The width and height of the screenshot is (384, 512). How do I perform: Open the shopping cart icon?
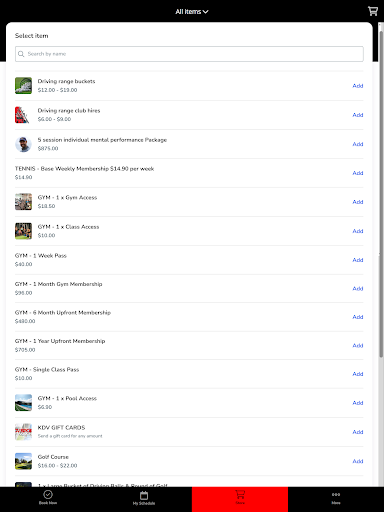[x=373, y=11]
